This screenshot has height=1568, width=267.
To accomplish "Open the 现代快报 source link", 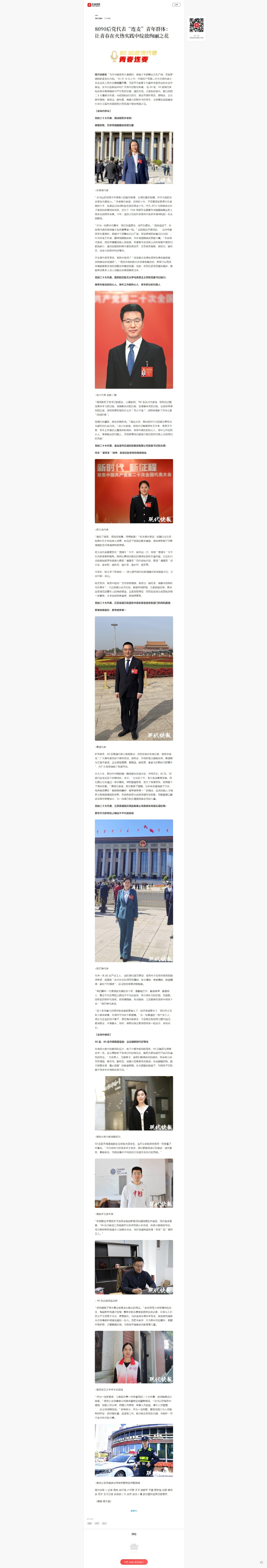I will pyautogui.click(x=98, y=18).
